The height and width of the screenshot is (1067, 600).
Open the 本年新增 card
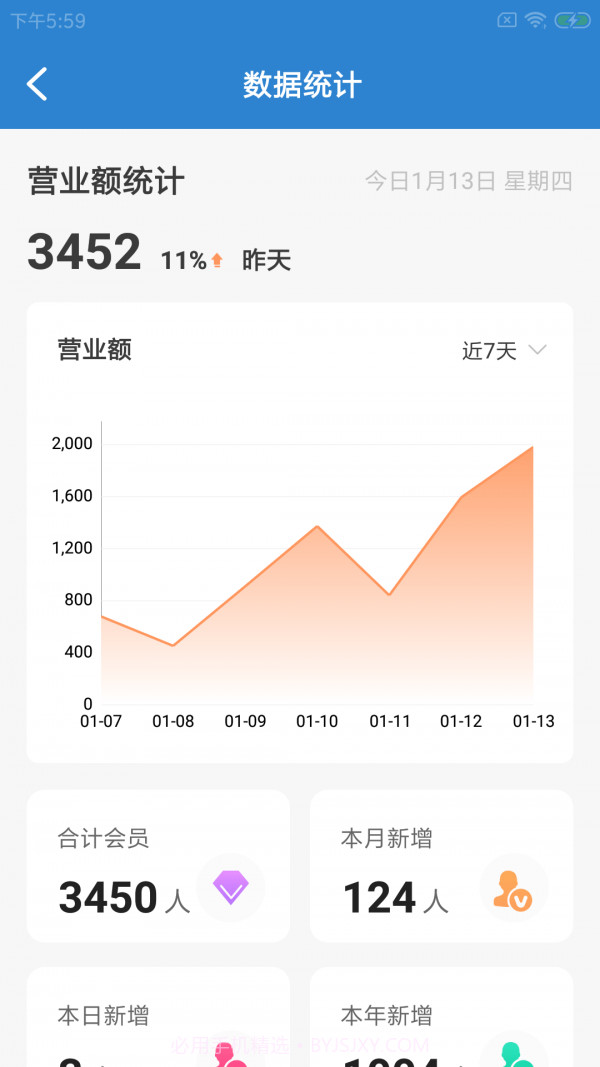[441, 1020]
